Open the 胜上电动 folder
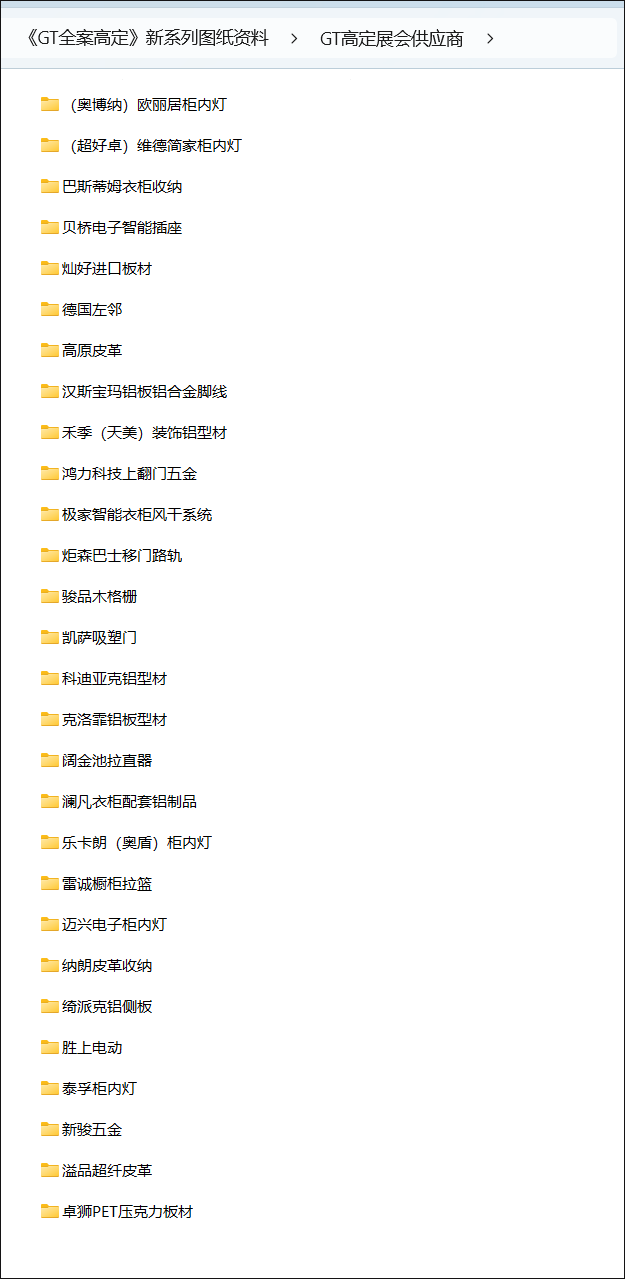This screenshot has width=625, height=1279. [x=91, y=1048]
